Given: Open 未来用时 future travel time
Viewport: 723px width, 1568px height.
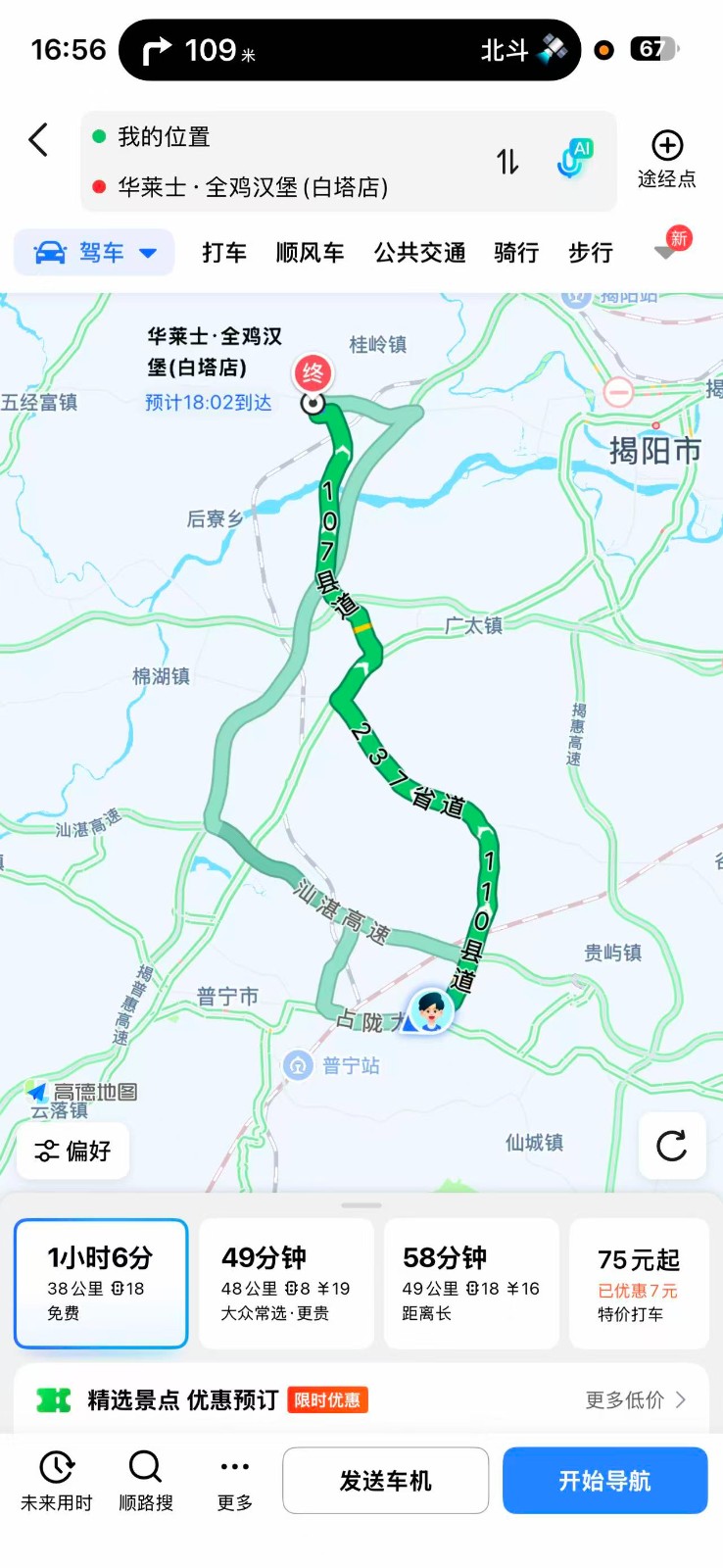Looking at the screenshot, I should (57, 1481).
